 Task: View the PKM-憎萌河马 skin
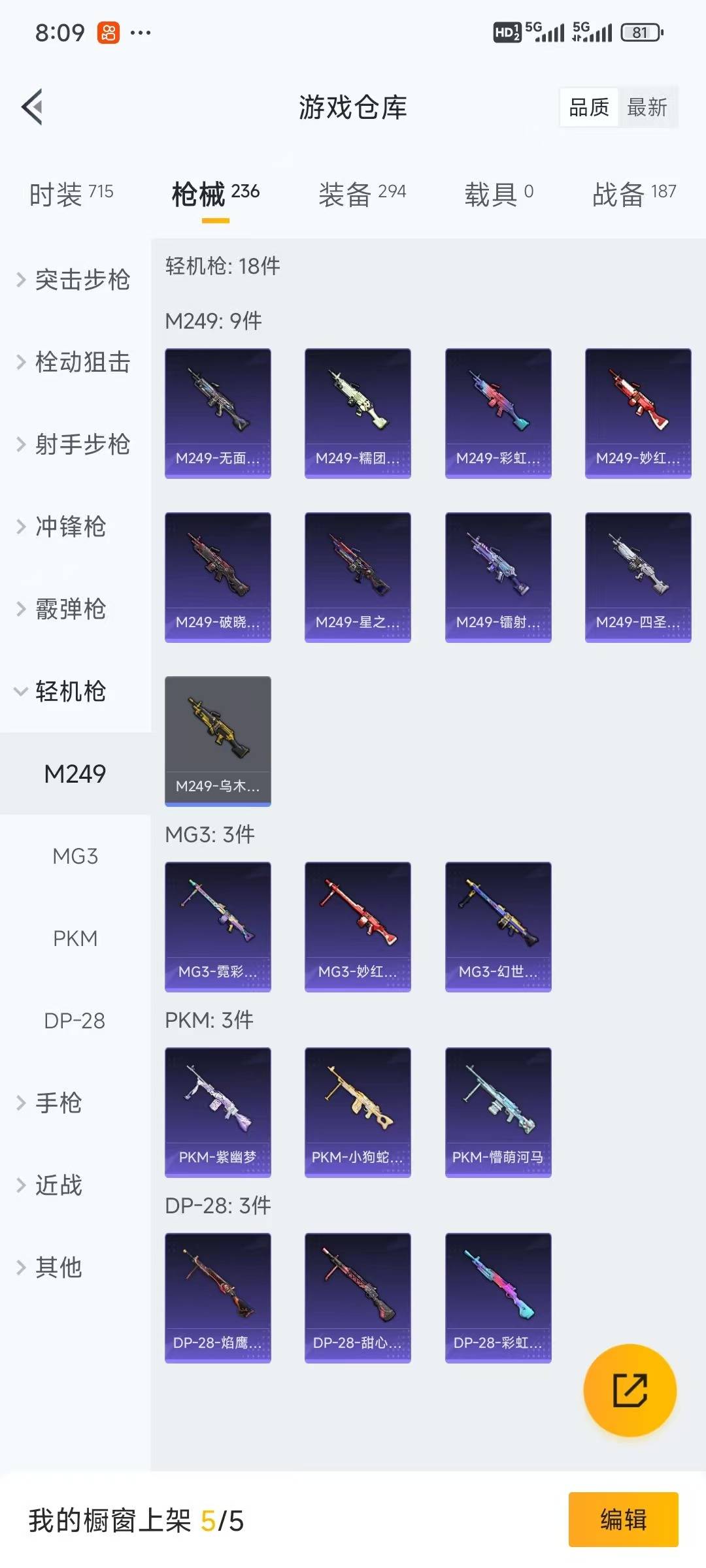(x=498, y=1112)
